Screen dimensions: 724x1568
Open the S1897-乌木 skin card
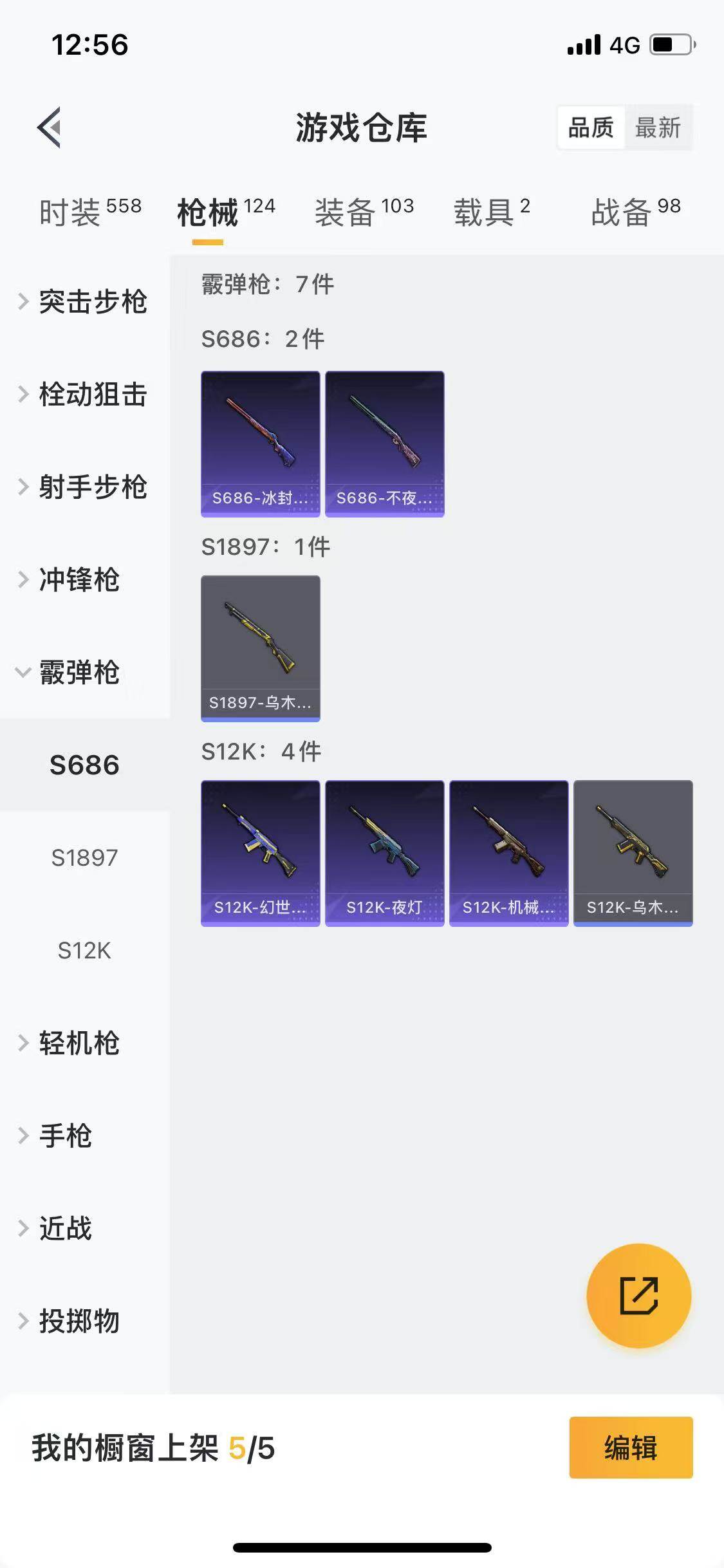pos(260,646)
